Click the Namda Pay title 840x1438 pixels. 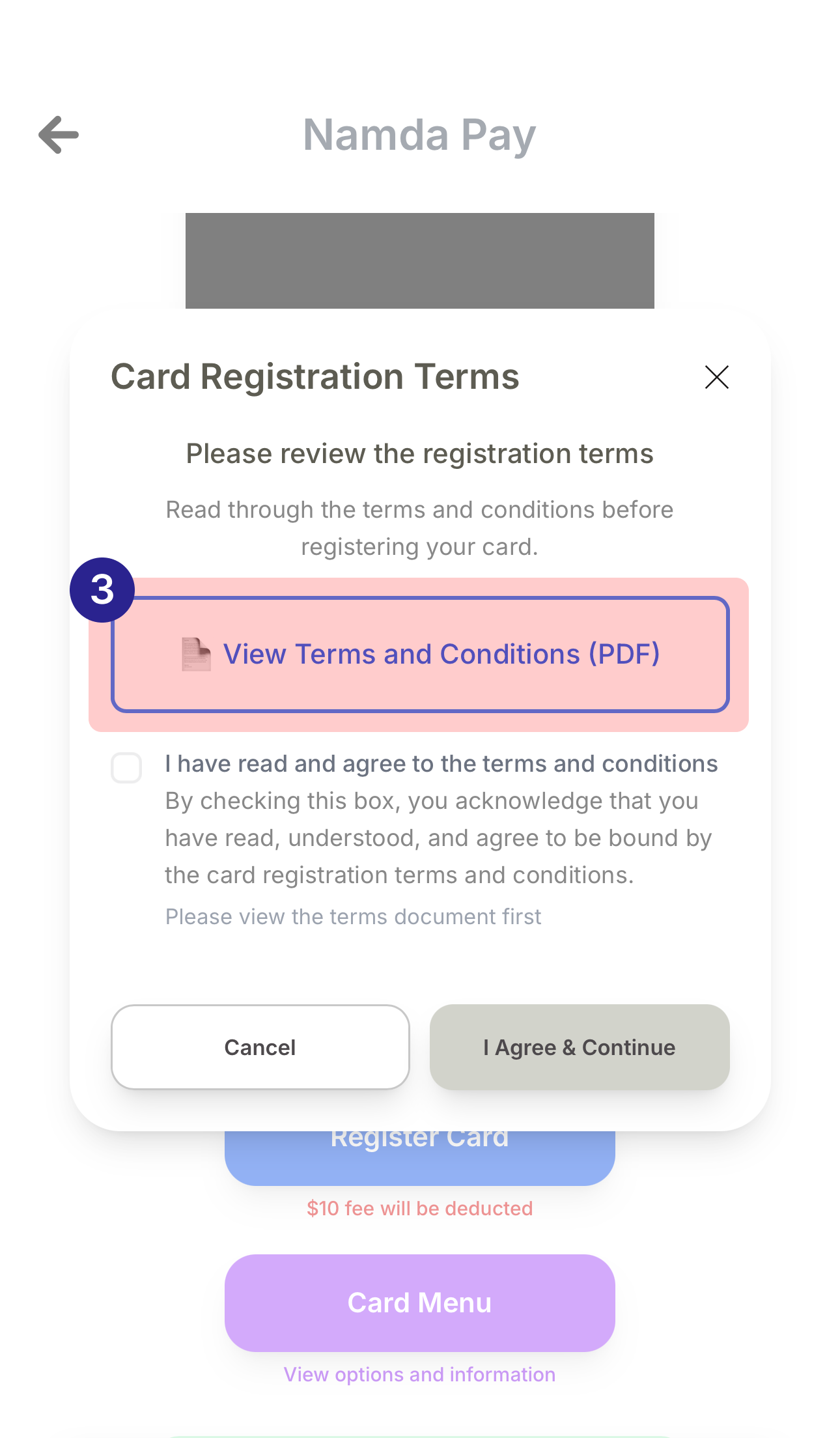click(419, 135)
